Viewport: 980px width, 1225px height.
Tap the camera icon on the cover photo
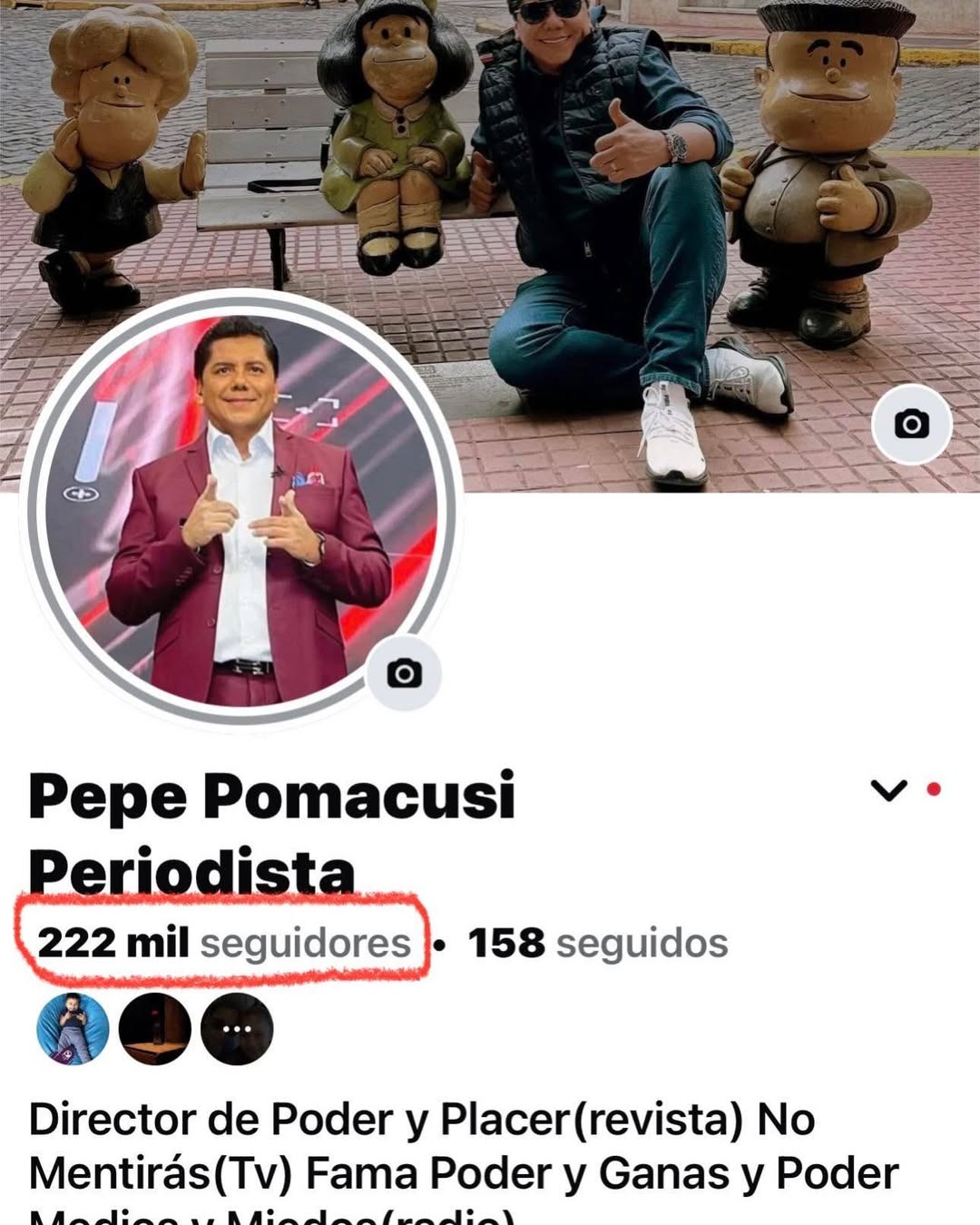click(911, 424)
